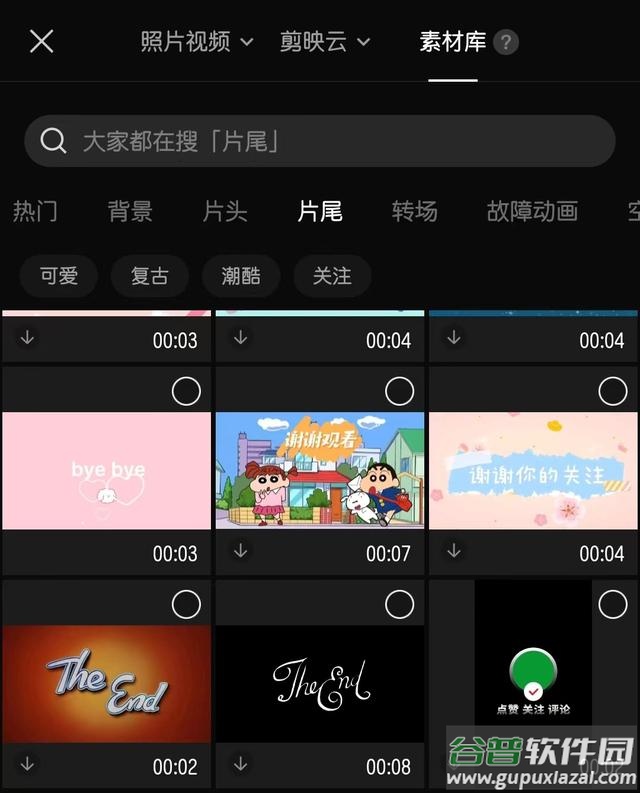Expand the 剪映云 dropdown
This screenshot has width=640, height=793.
click(325, 42)
